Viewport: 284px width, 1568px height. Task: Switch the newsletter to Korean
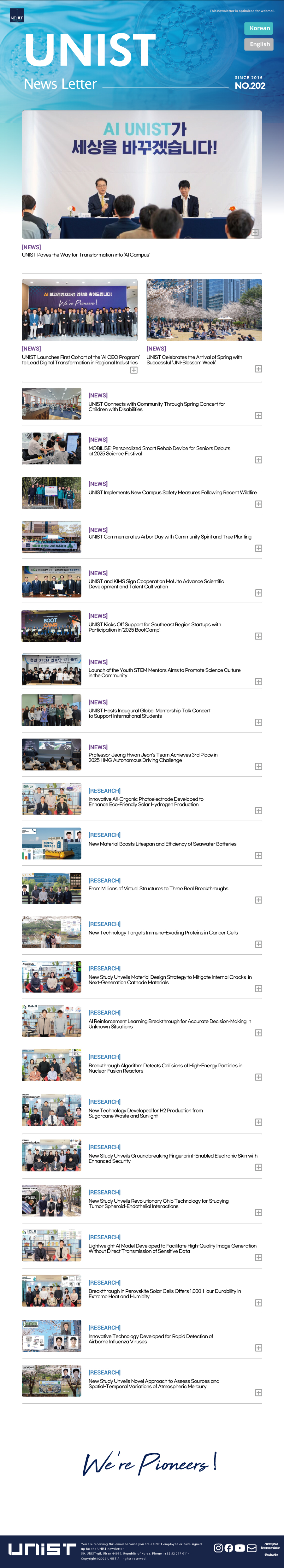tap(259, 28)
